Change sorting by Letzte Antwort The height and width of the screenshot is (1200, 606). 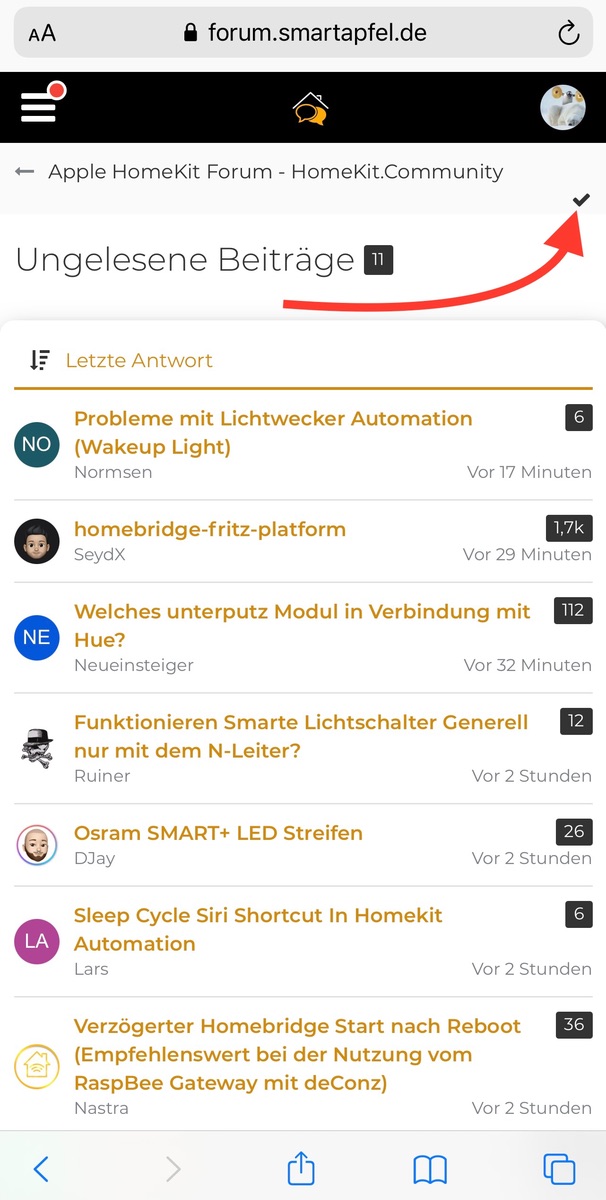(122, 360)
